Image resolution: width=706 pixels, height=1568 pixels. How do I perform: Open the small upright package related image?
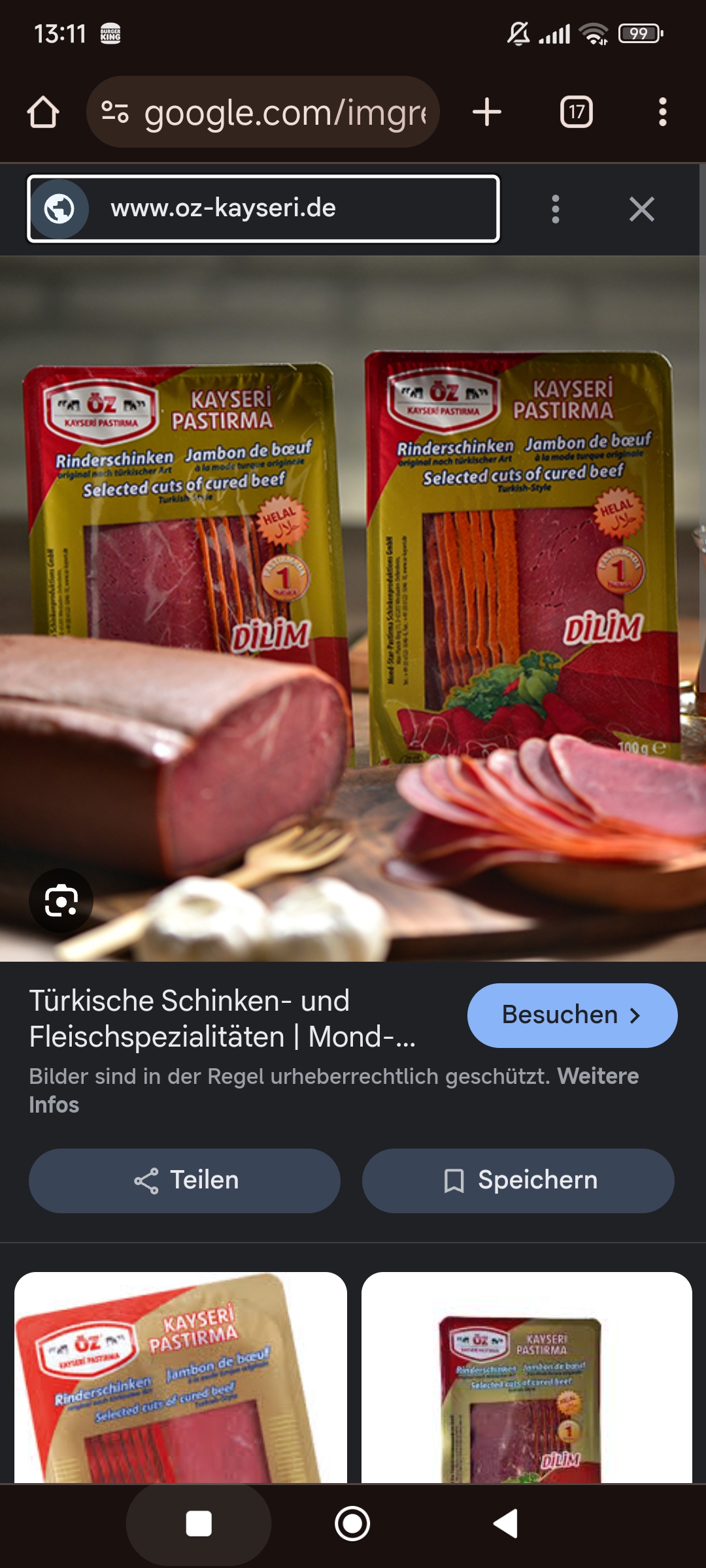click(x=527, y=1377)
